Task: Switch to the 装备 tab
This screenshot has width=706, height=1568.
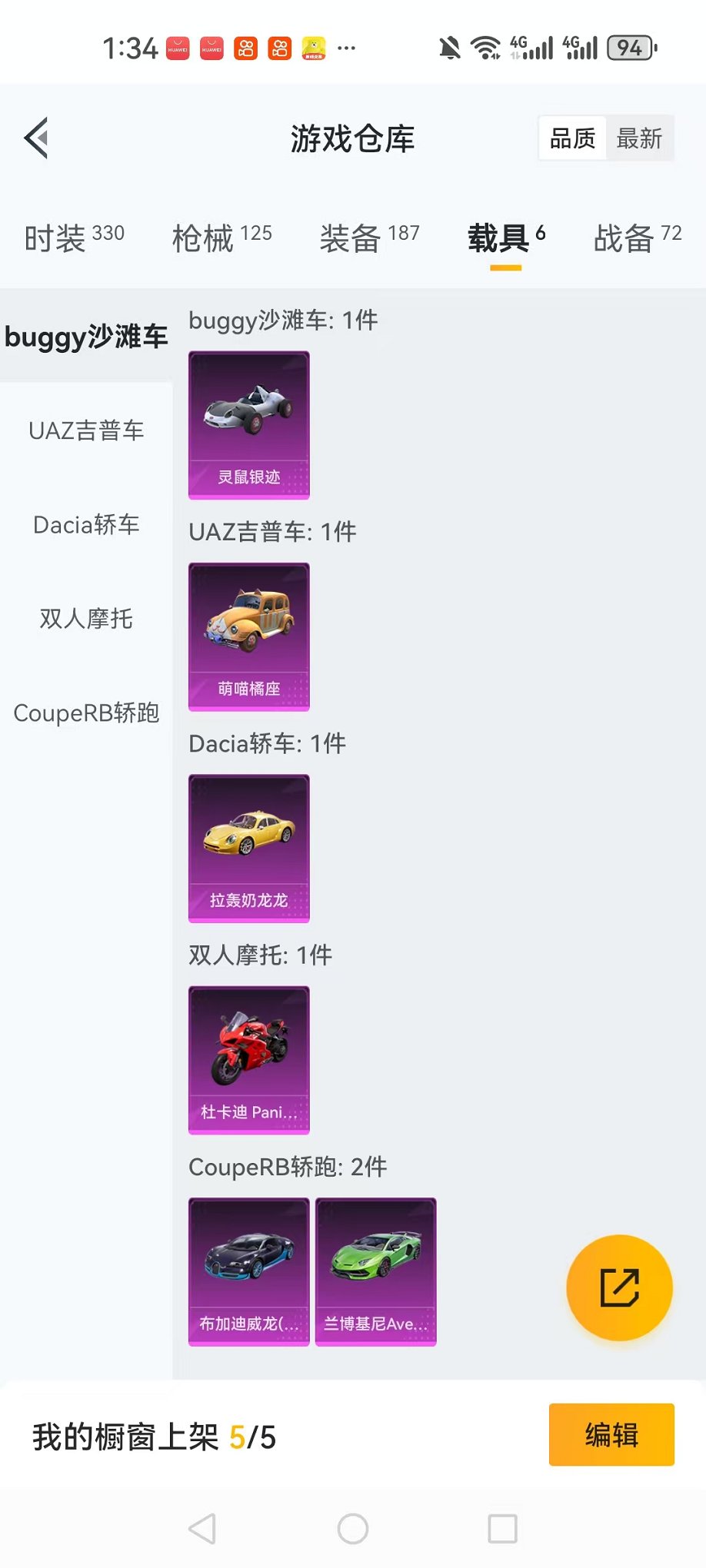Action: click(369, 238)
